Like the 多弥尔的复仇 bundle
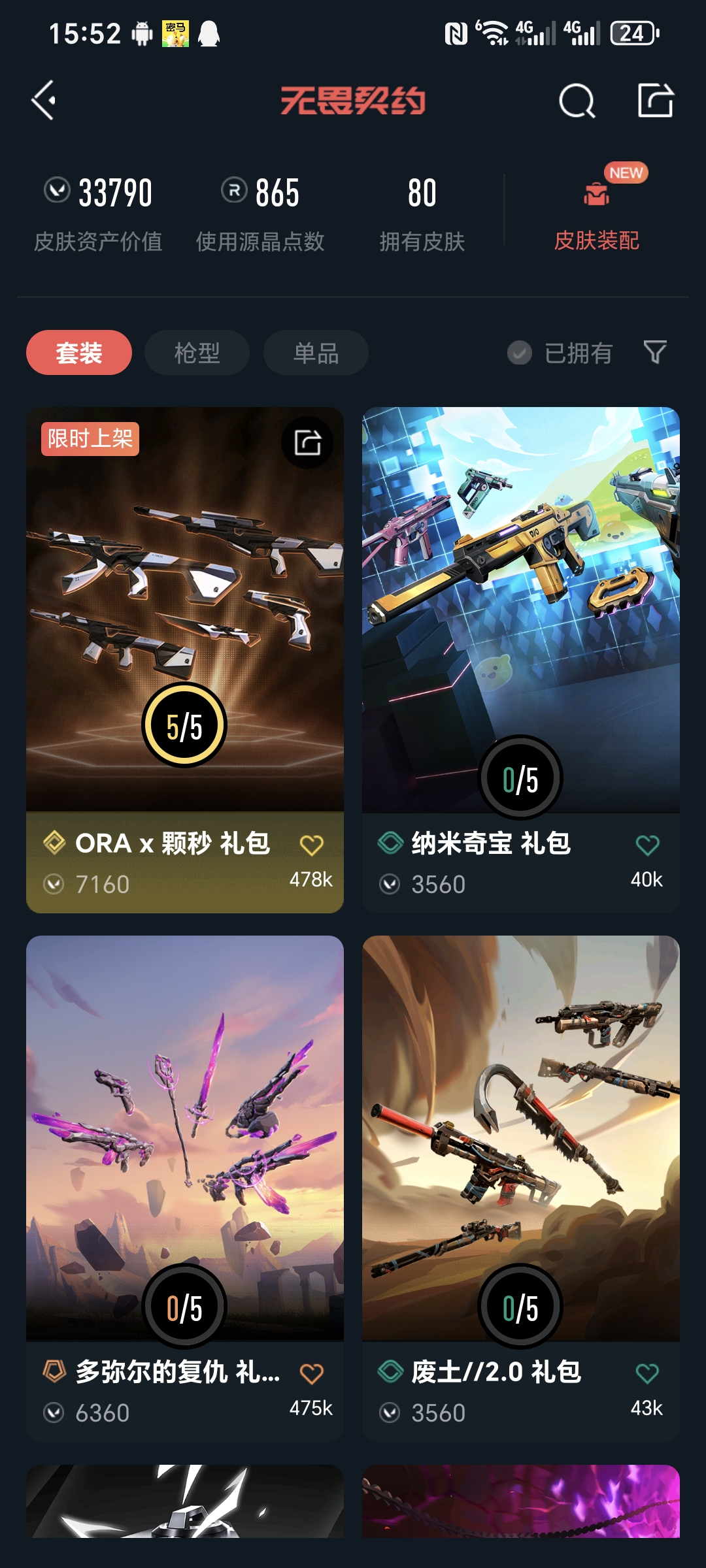Screen dimensions: 706x1568 (x=311, y=1374)
